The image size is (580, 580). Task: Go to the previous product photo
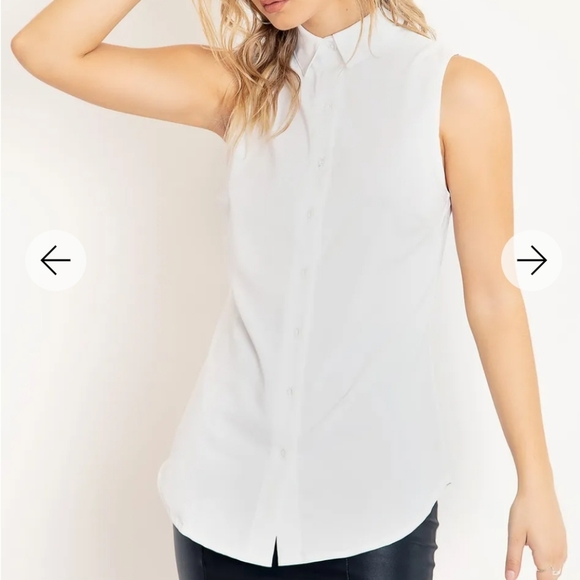(x=55, y=260)
